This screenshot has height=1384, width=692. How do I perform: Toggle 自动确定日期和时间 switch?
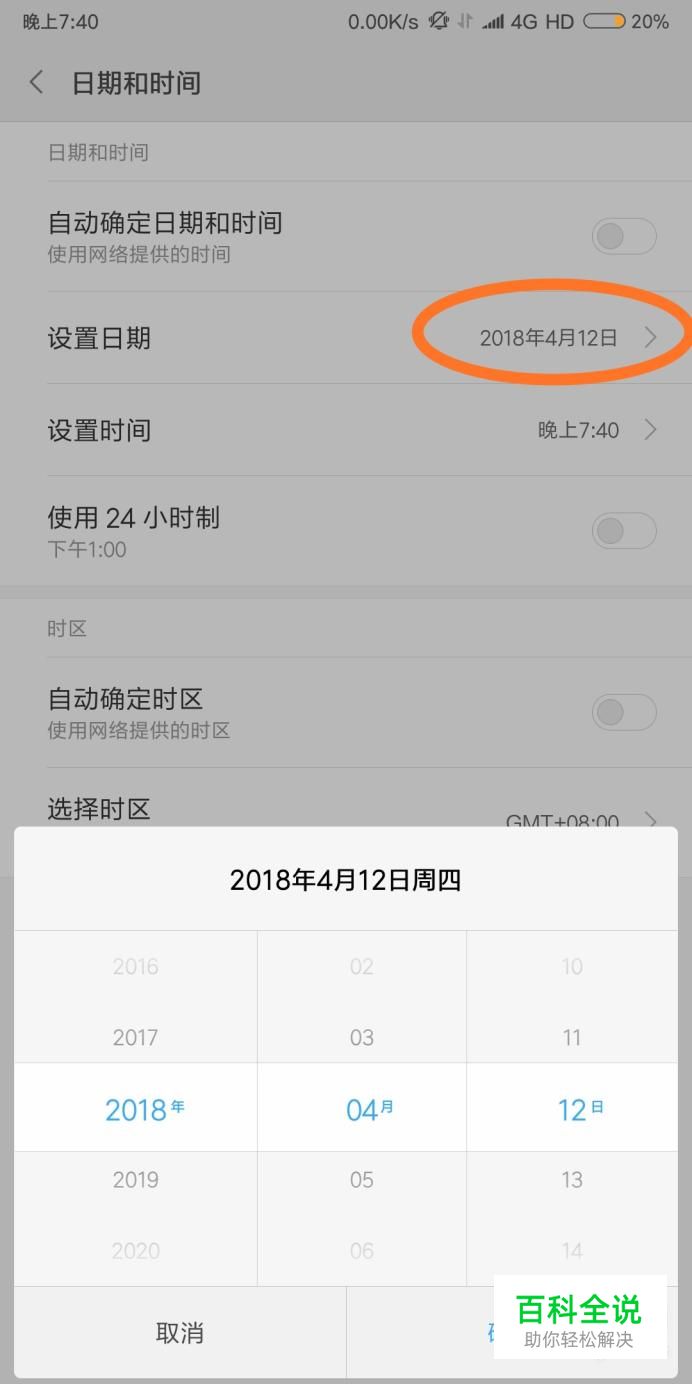click(x=624, y=236)
